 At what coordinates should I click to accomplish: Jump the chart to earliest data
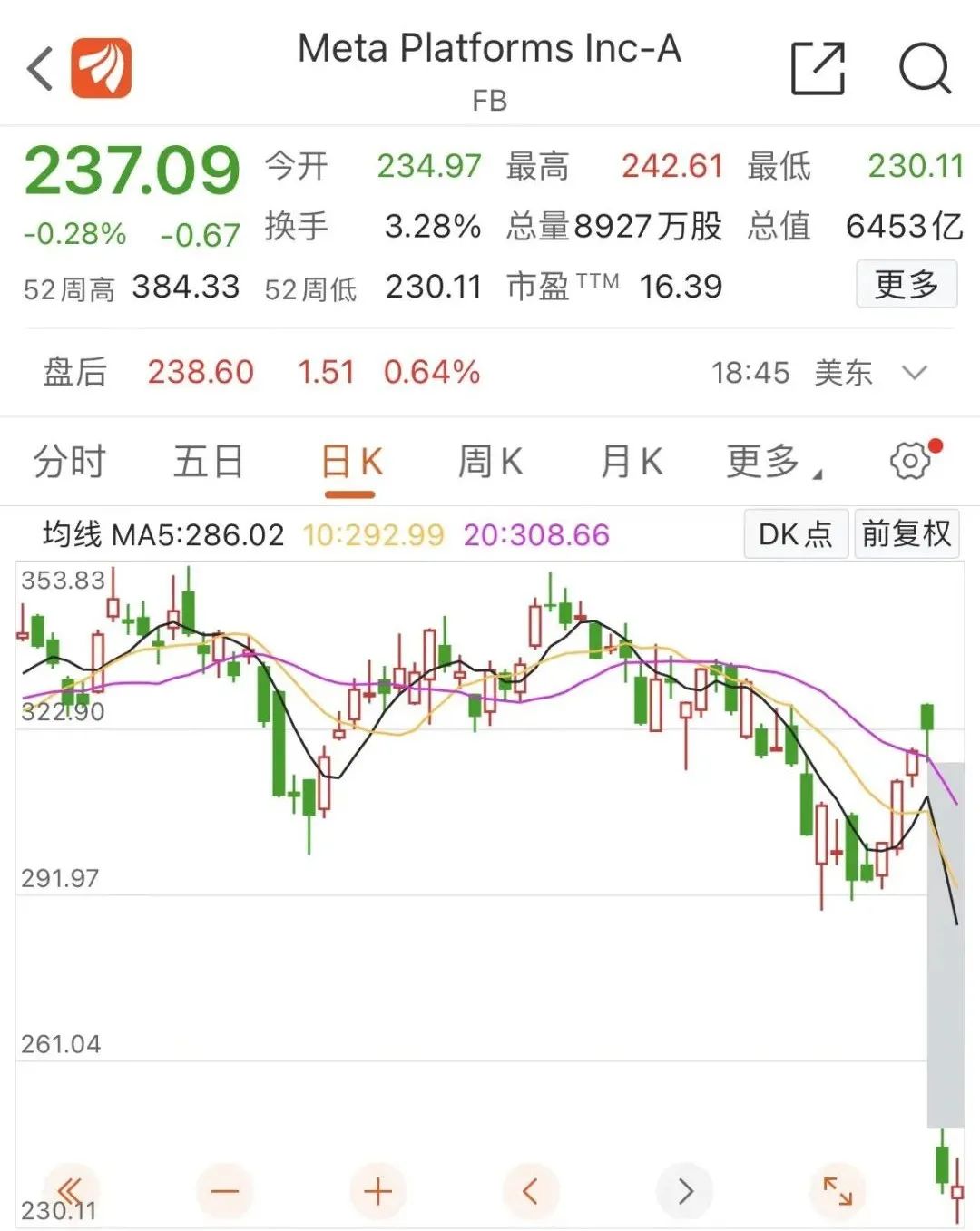[x=71, y=1190]
